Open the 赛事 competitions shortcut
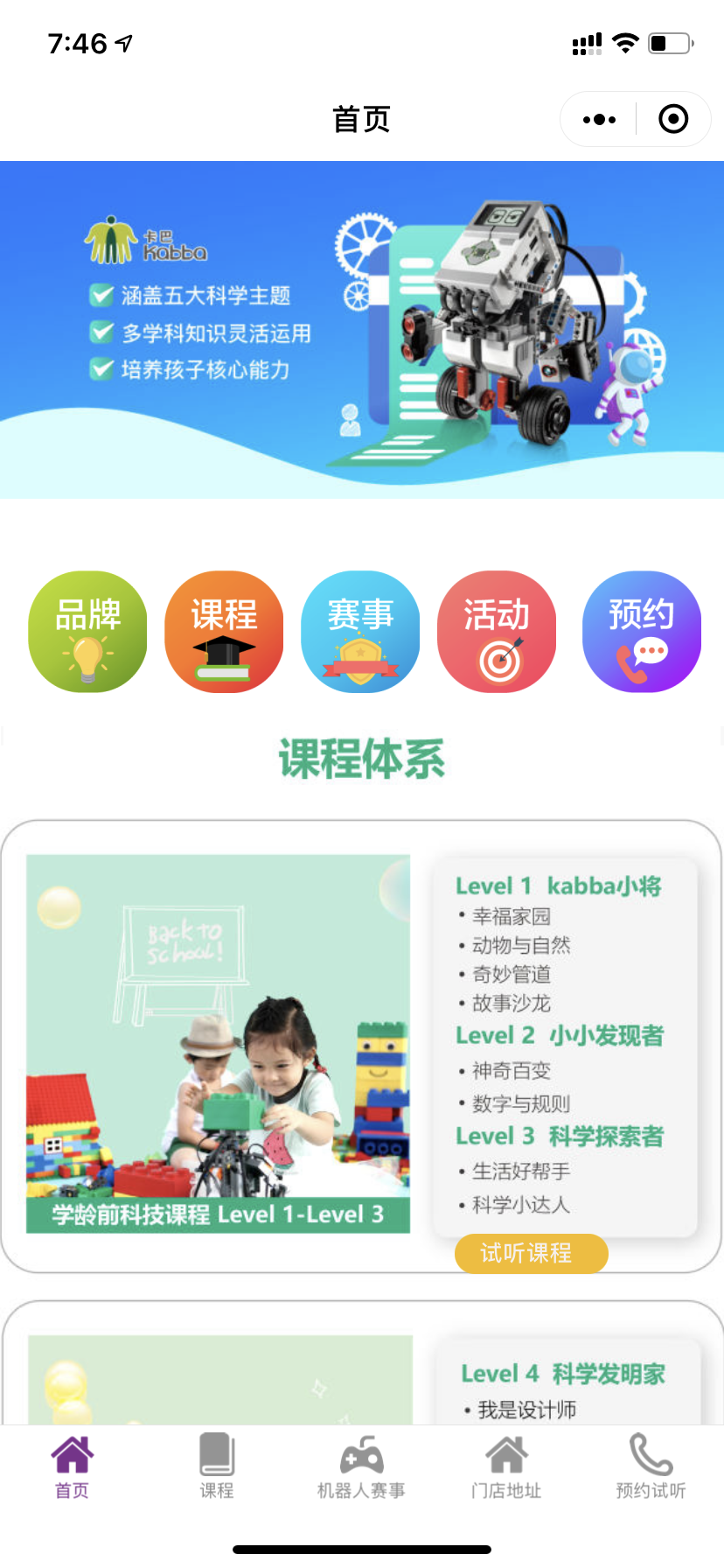The image size is (724, 1568). pyautogui.click(x=360, y=632)
